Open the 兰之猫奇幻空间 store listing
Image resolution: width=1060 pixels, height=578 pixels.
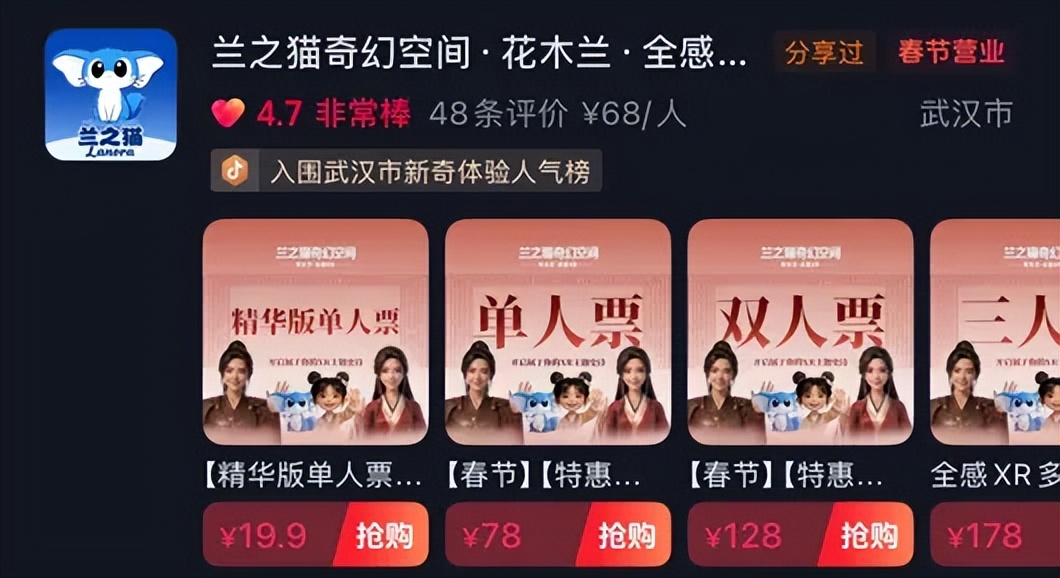pyautogui.click(x=480, y=54)
